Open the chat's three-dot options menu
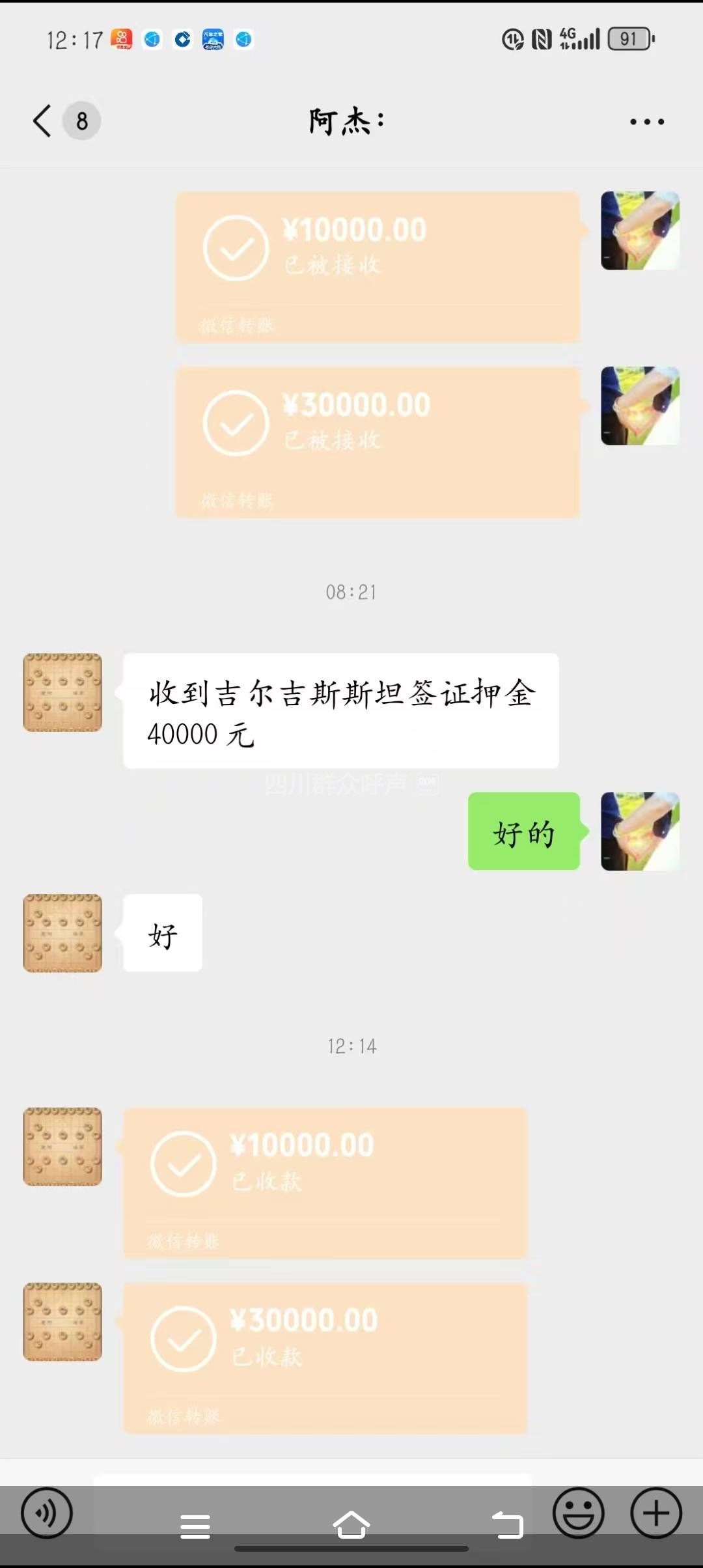The height and width of the screenshot is (1568, 703). point(646,122)
